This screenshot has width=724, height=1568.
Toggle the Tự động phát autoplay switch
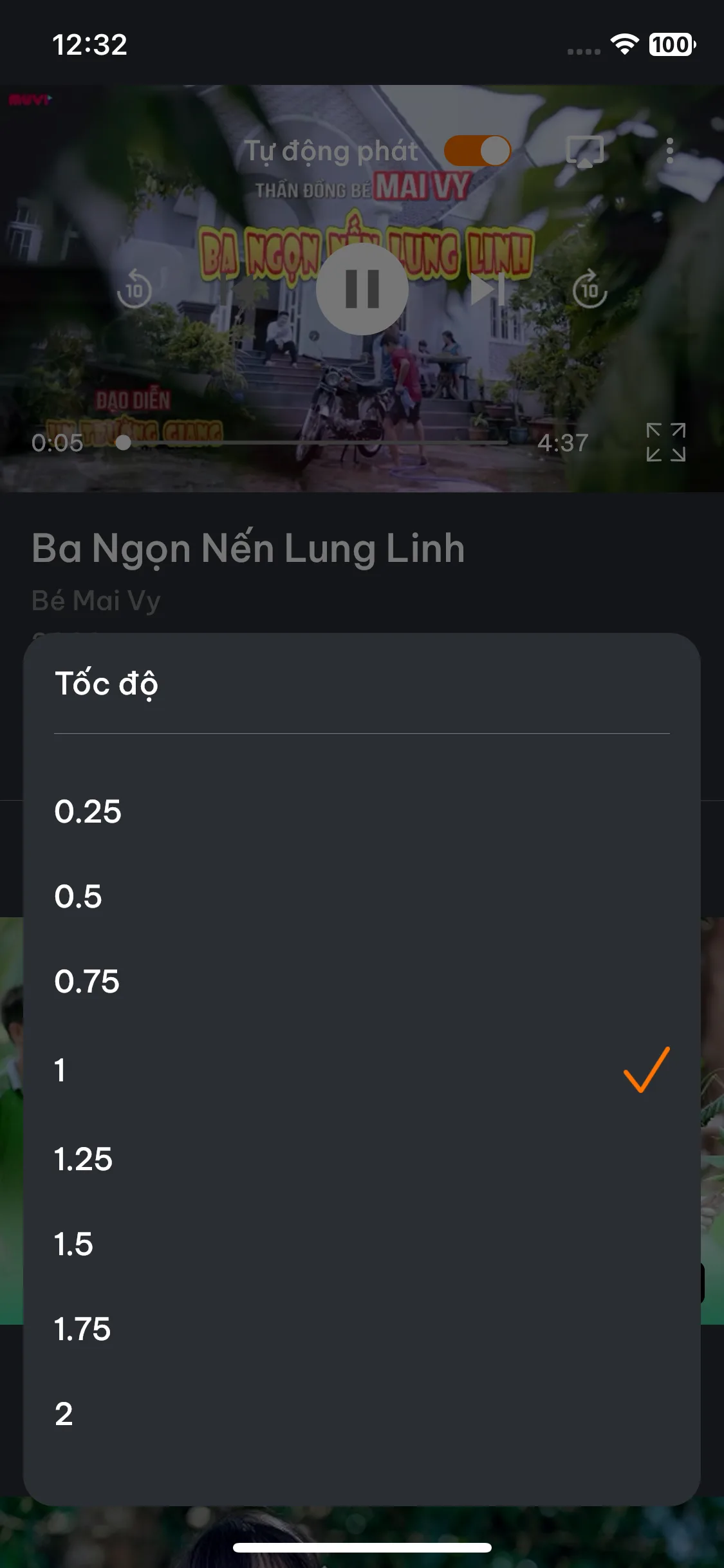(477, 151)
